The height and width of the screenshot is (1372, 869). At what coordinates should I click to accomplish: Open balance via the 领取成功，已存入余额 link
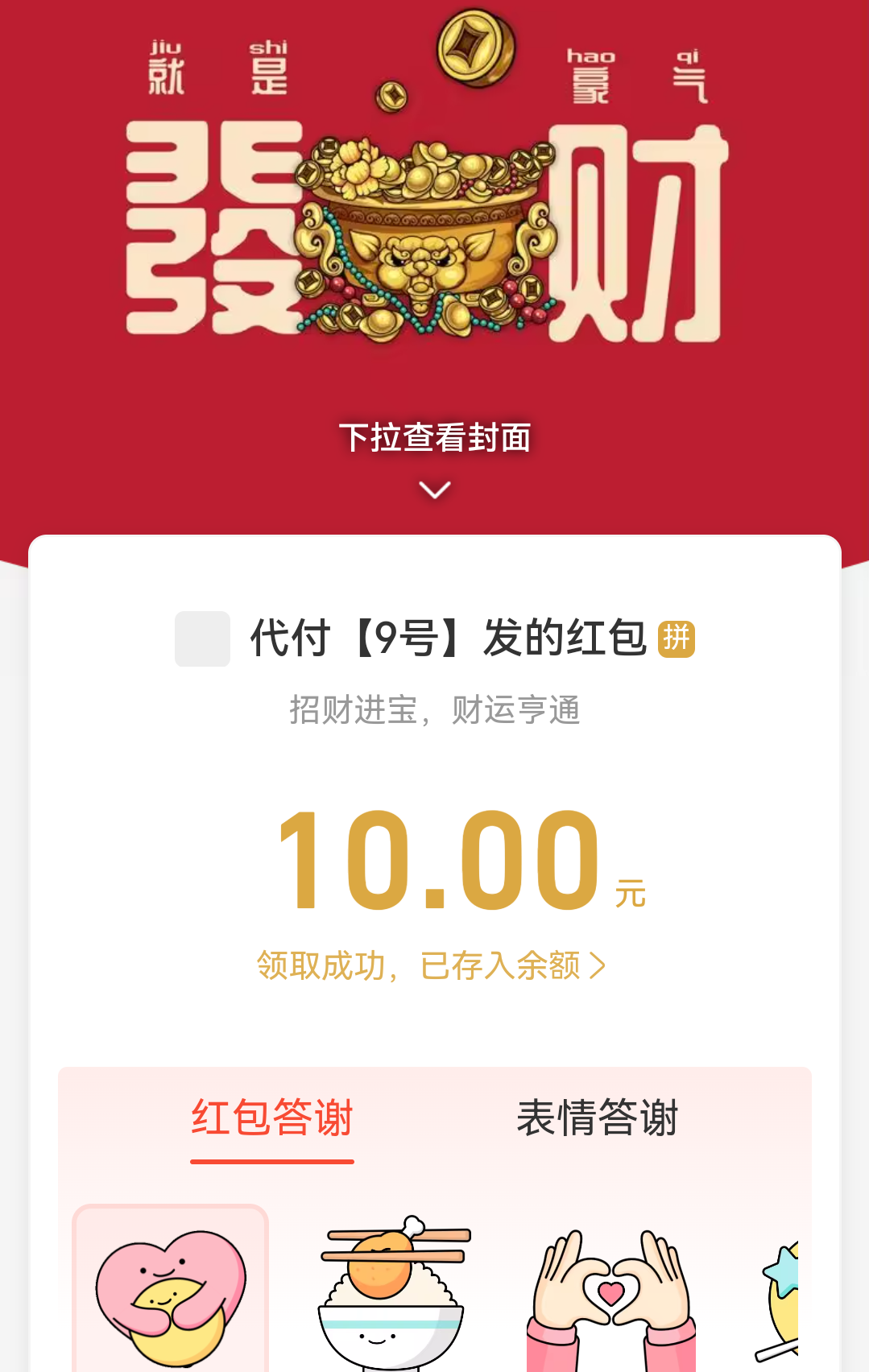coord(432,965)
